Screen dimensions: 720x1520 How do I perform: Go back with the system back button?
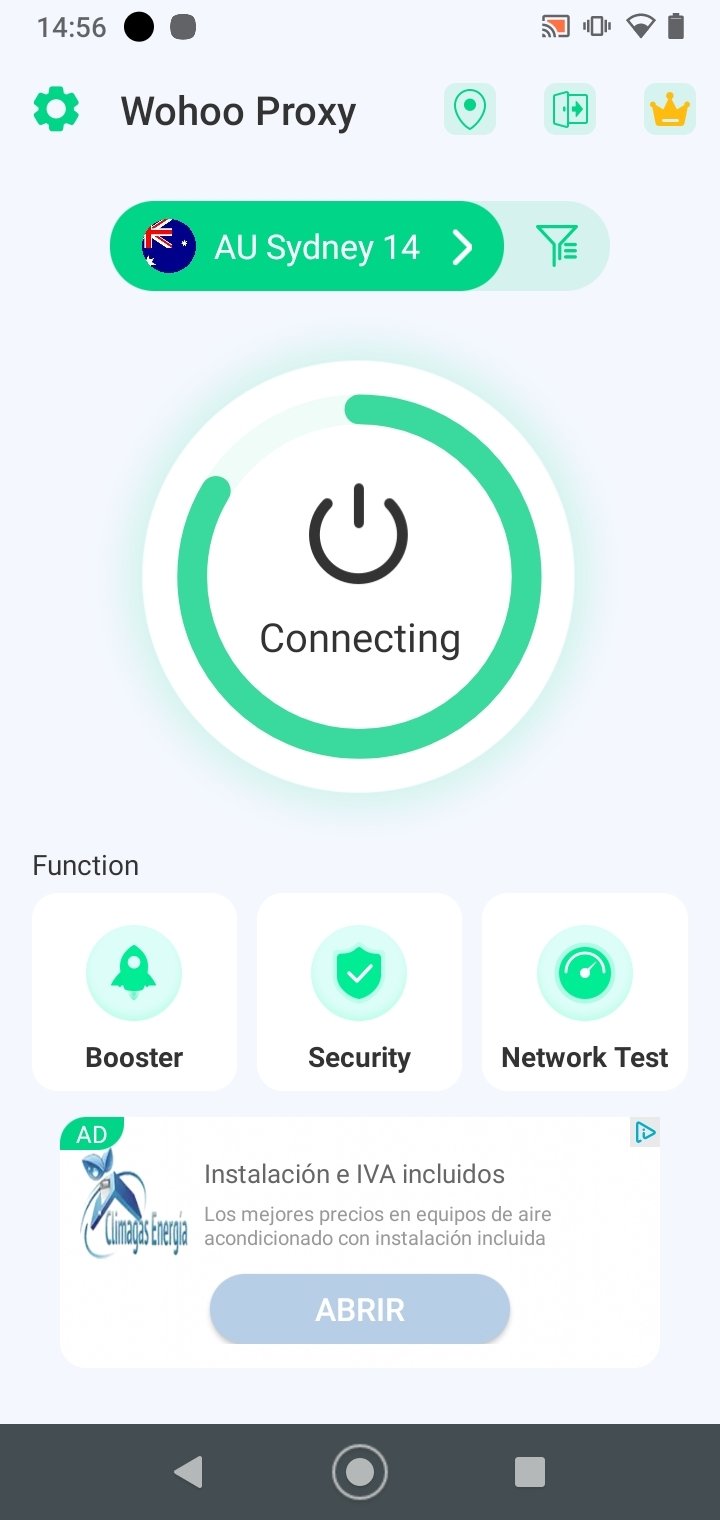click(188, 1471)
